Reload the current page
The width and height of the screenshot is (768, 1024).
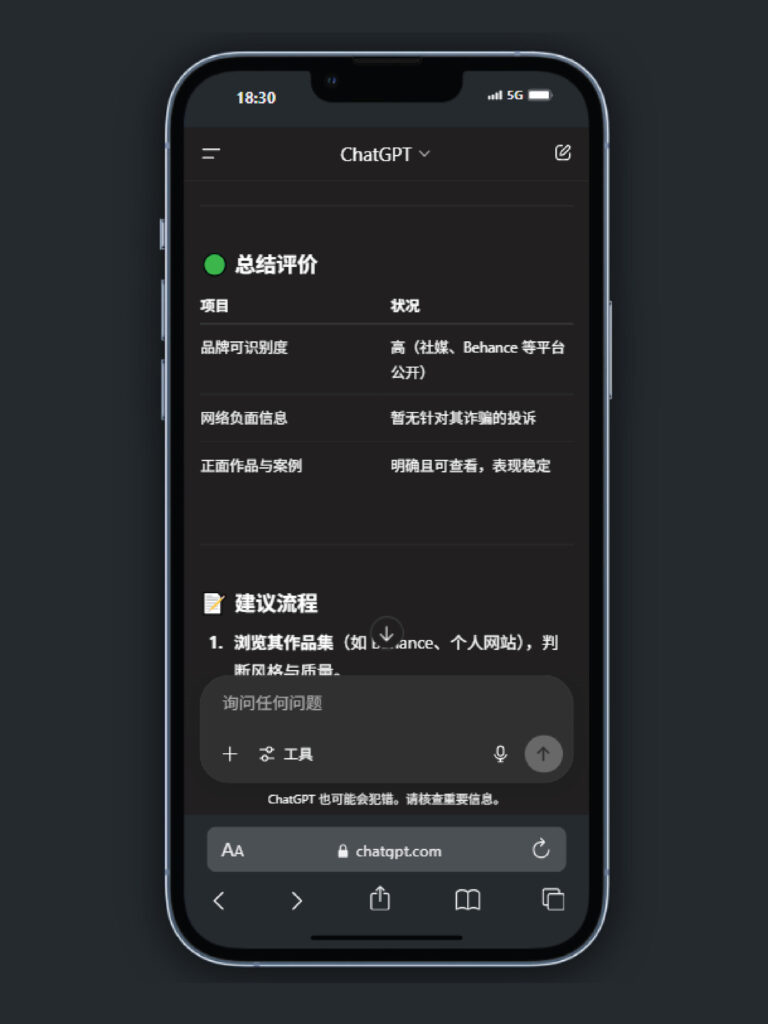(x=541, y=850)
